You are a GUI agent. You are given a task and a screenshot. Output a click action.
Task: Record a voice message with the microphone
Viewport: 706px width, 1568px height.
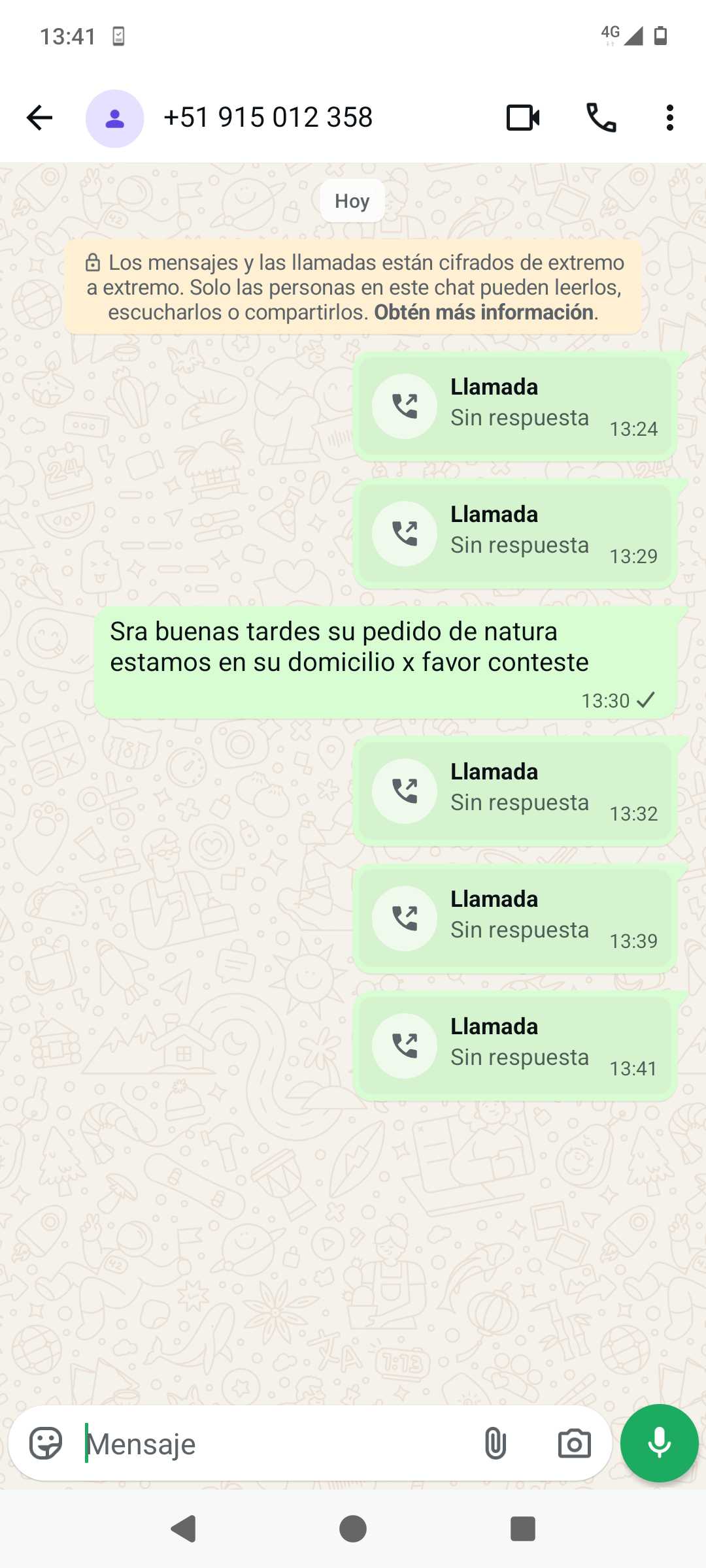[659, 1444]
